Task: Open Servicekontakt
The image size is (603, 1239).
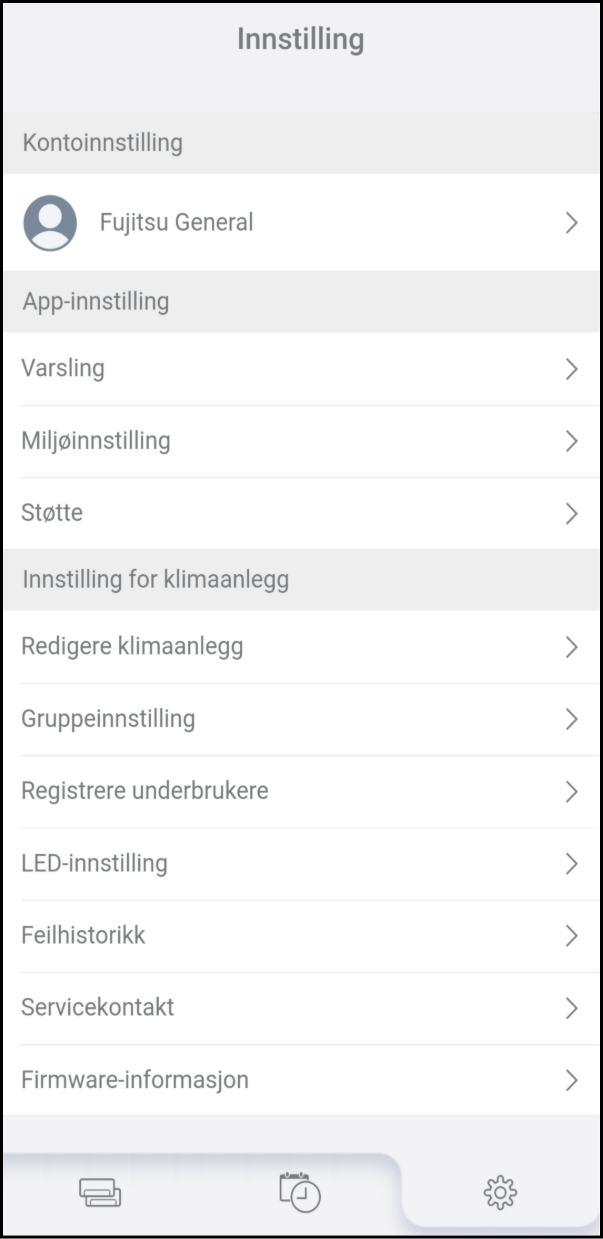Action: tap(300, 1007)
